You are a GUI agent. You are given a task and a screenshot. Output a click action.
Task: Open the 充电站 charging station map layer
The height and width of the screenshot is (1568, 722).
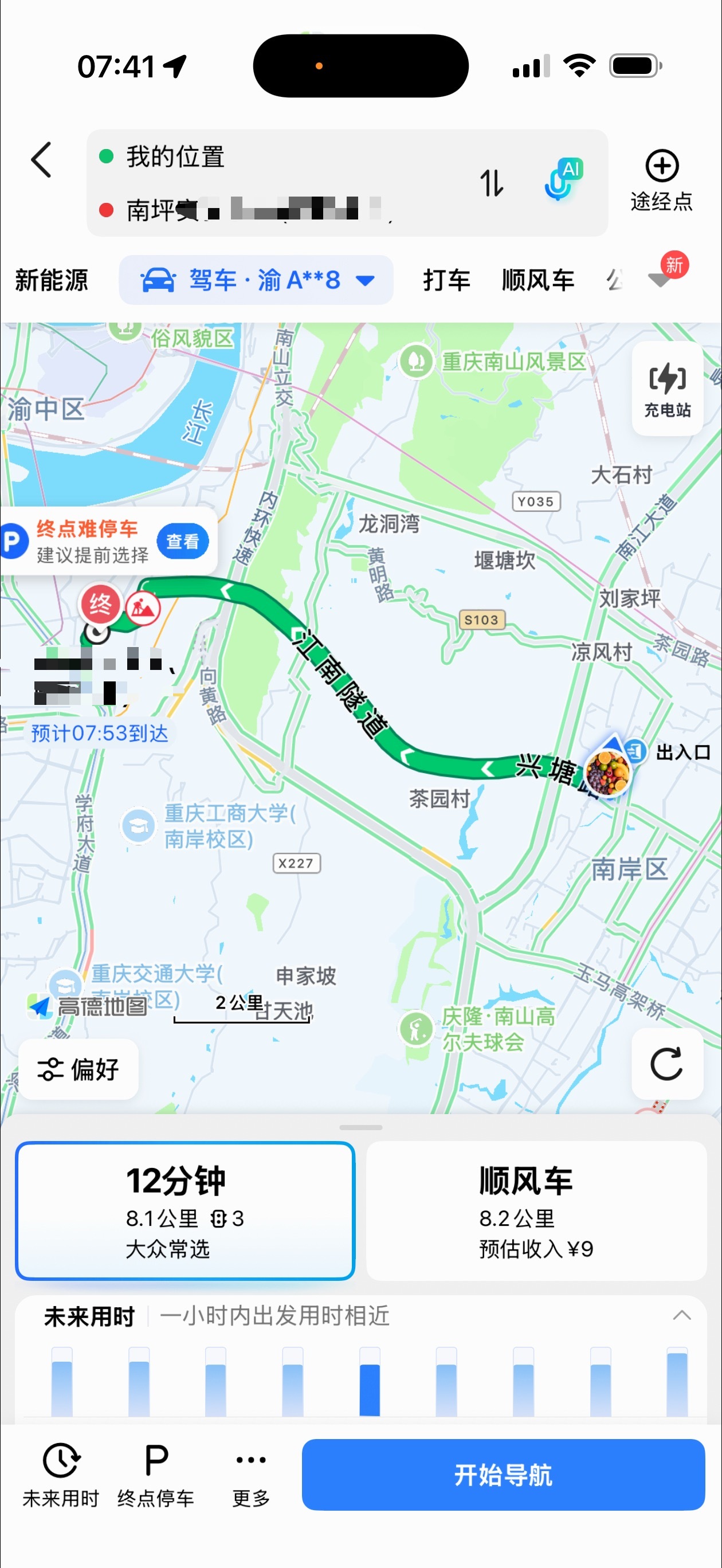[x=666, y=390]
